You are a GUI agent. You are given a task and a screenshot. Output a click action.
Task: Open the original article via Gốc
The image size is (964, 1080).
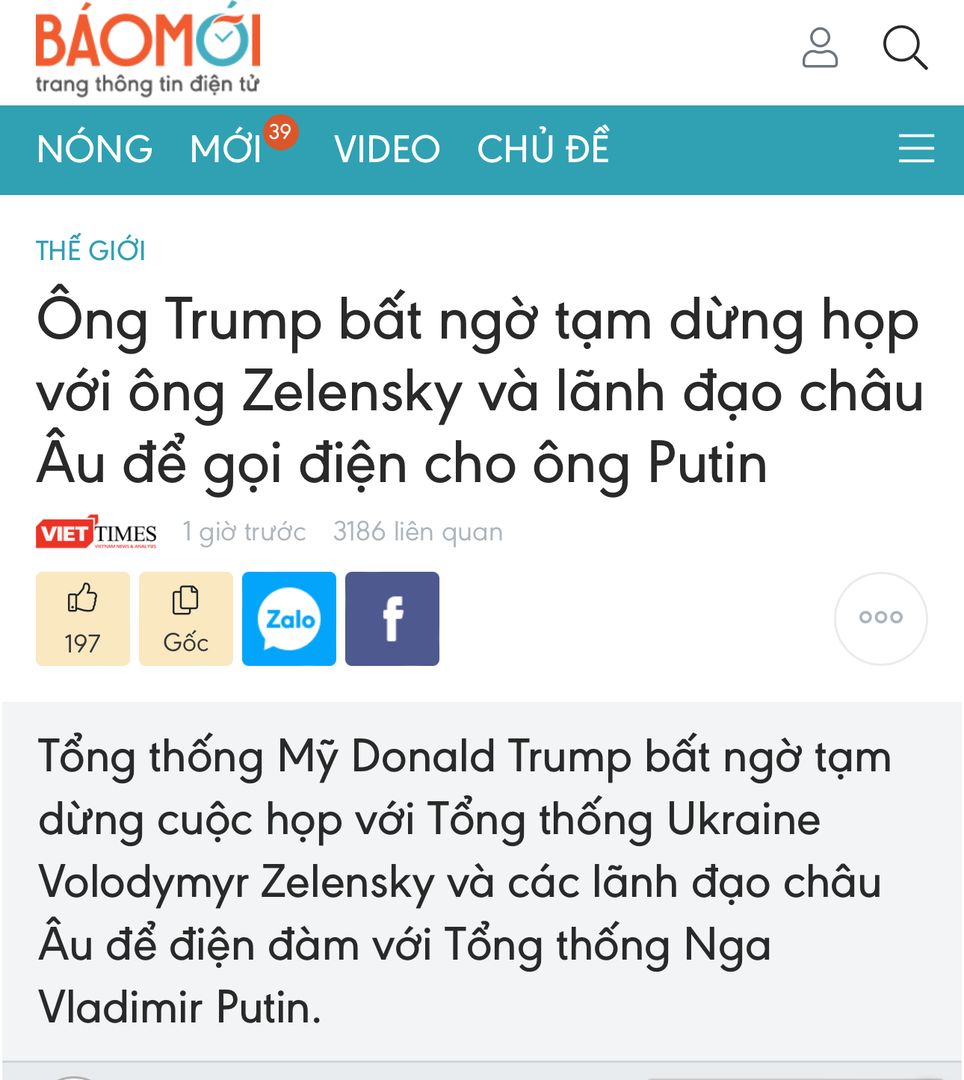tap(186, 619)
